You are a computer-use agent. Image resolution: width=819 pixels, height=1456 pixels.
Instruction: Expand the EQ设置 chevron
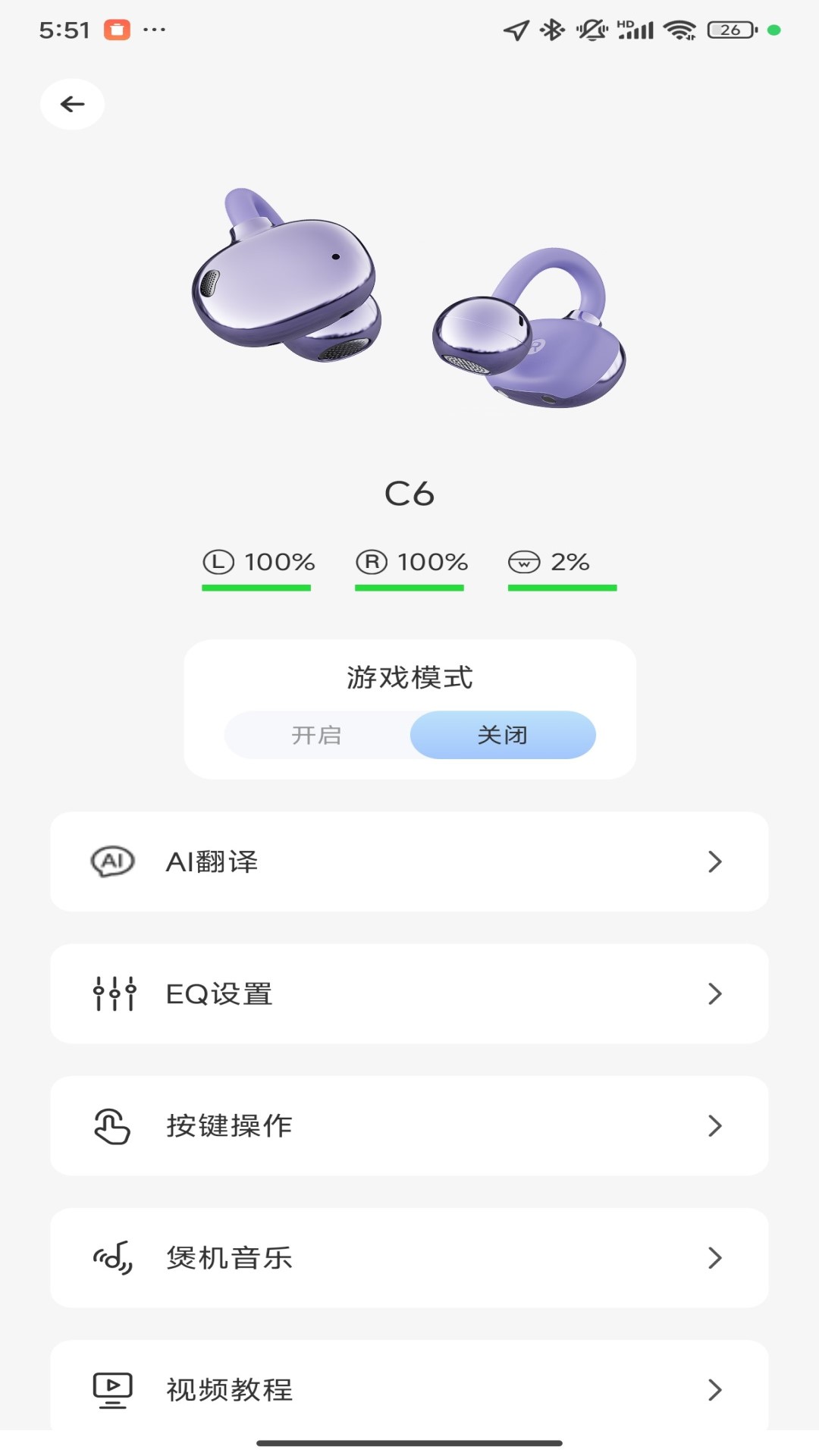tap(714, 993)
